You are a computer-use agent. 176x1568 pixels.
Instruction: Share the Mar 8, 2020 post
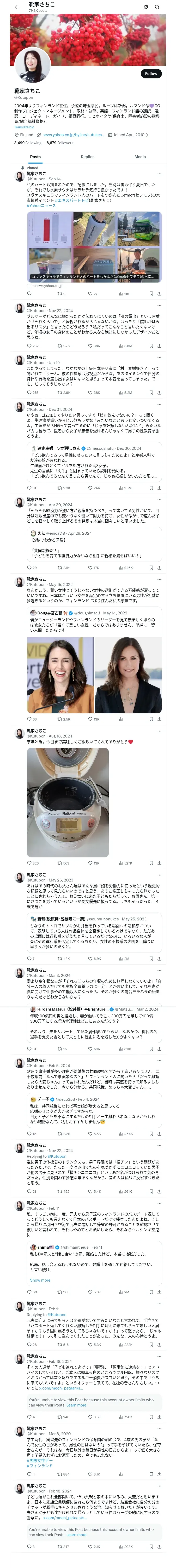click(159, 1474)
